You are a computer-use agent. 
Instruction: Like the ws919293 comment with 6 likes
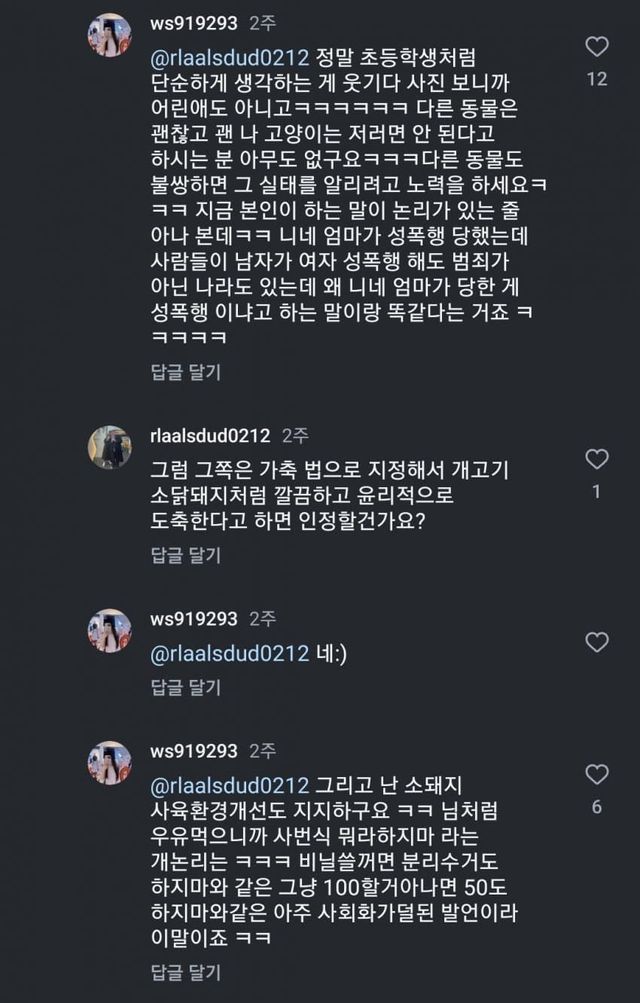[596, 774]
